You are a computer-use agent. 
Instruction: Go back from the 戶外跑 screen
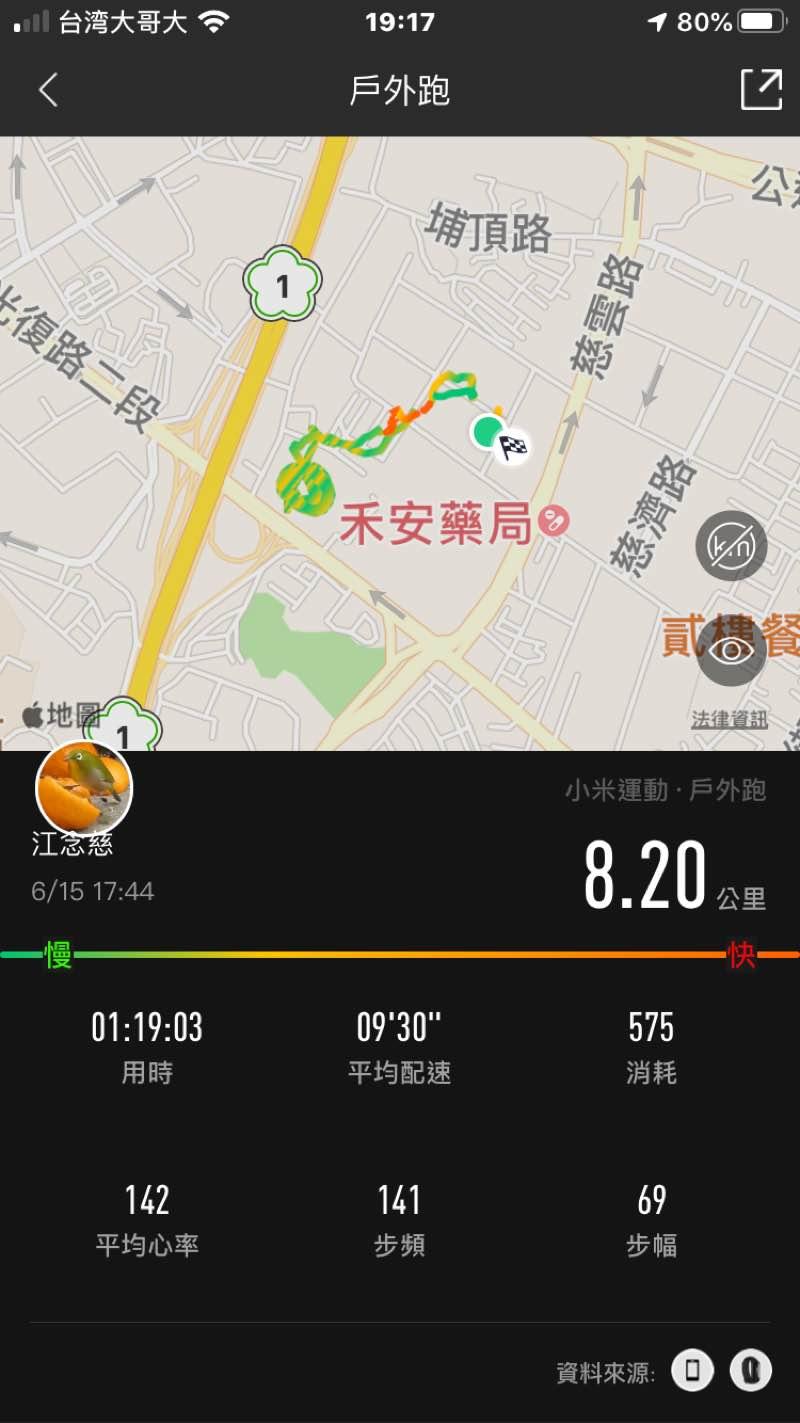point(48,91)
